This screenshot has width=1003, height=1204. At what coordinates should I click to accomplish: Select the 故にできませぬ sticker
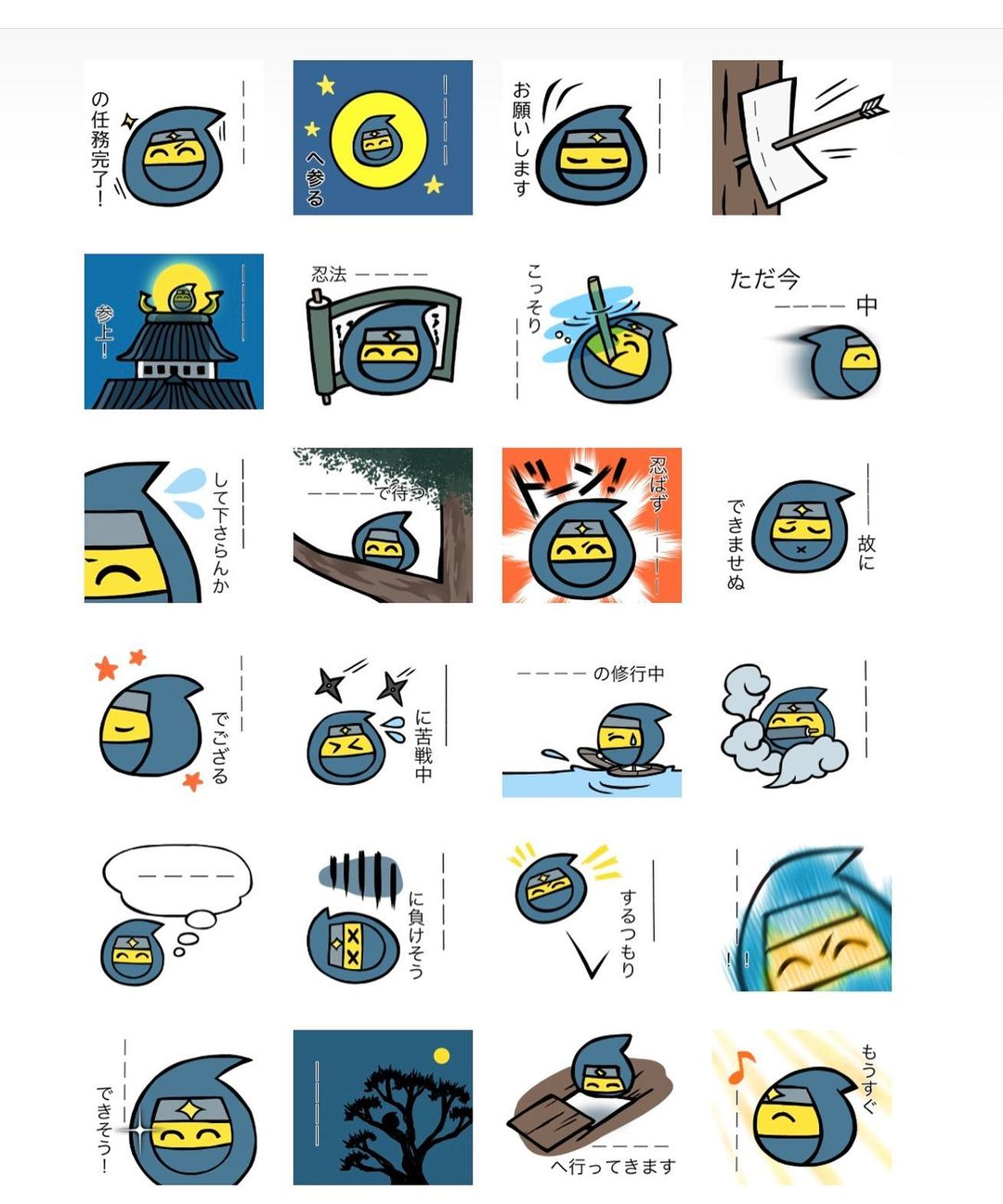pyautogui.click(x=801, y=525)
